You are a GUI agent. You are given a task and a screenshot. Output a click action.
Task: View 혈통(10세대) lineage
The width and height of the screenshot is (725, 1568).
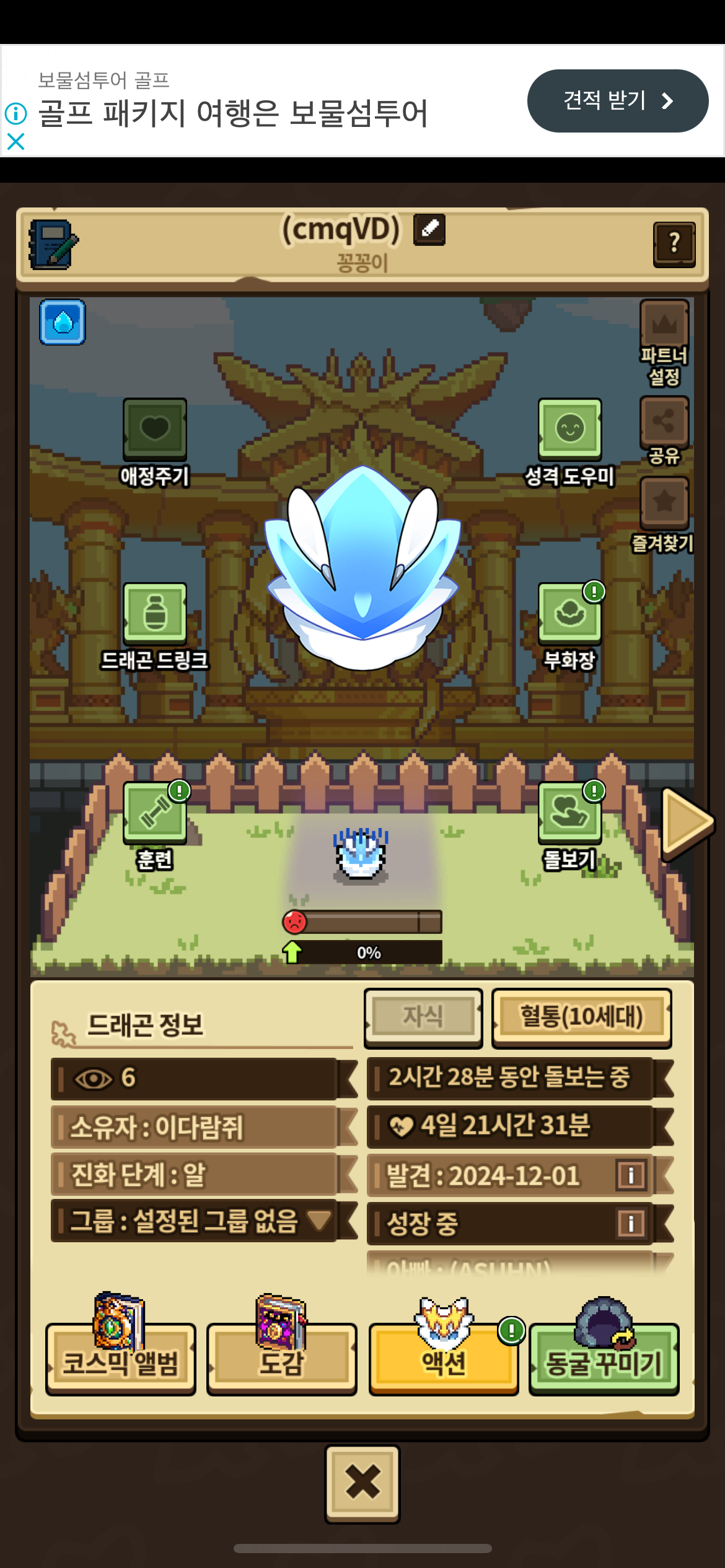581,1017
